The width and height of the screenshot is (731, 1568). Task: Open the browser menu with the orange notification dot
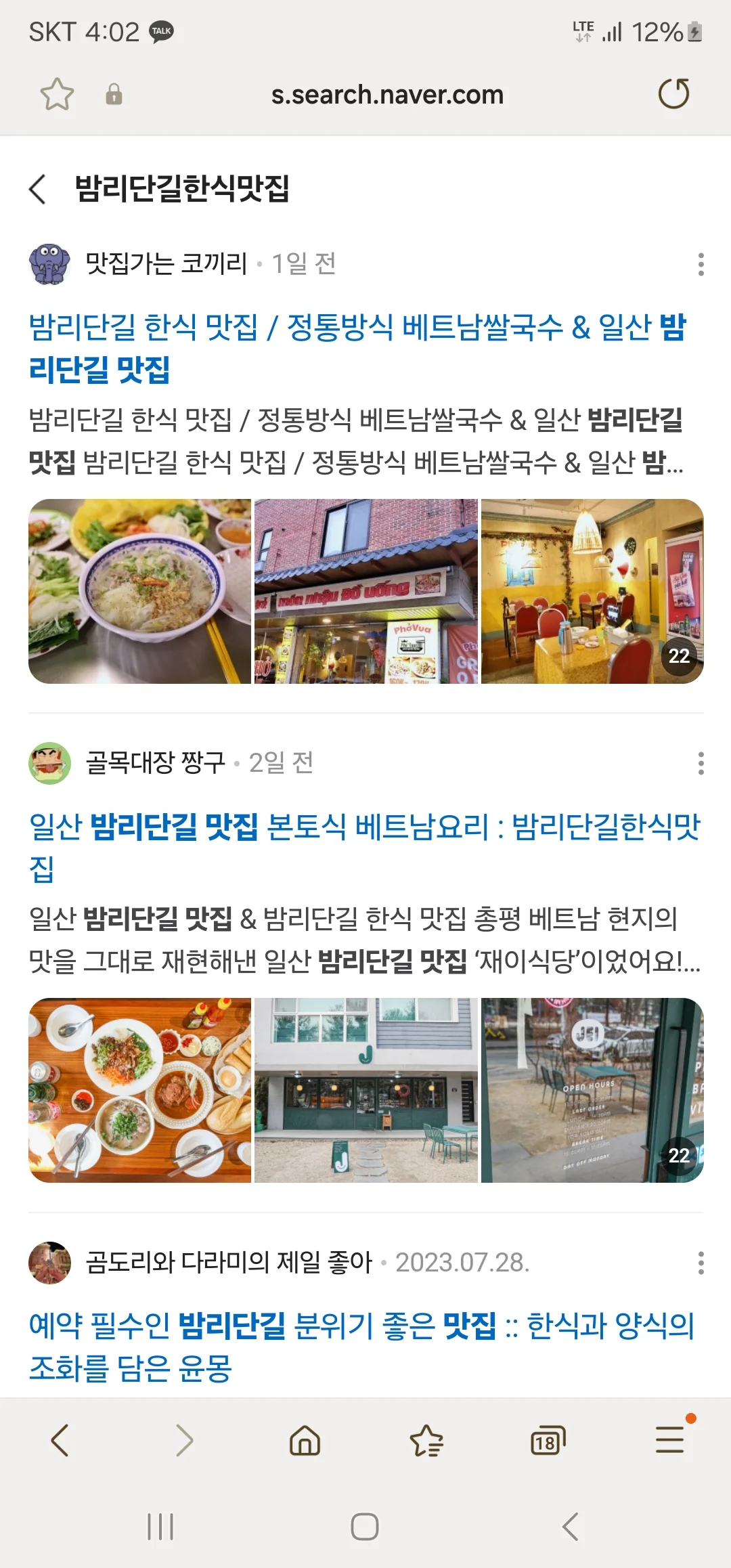tap(668, 1440)
